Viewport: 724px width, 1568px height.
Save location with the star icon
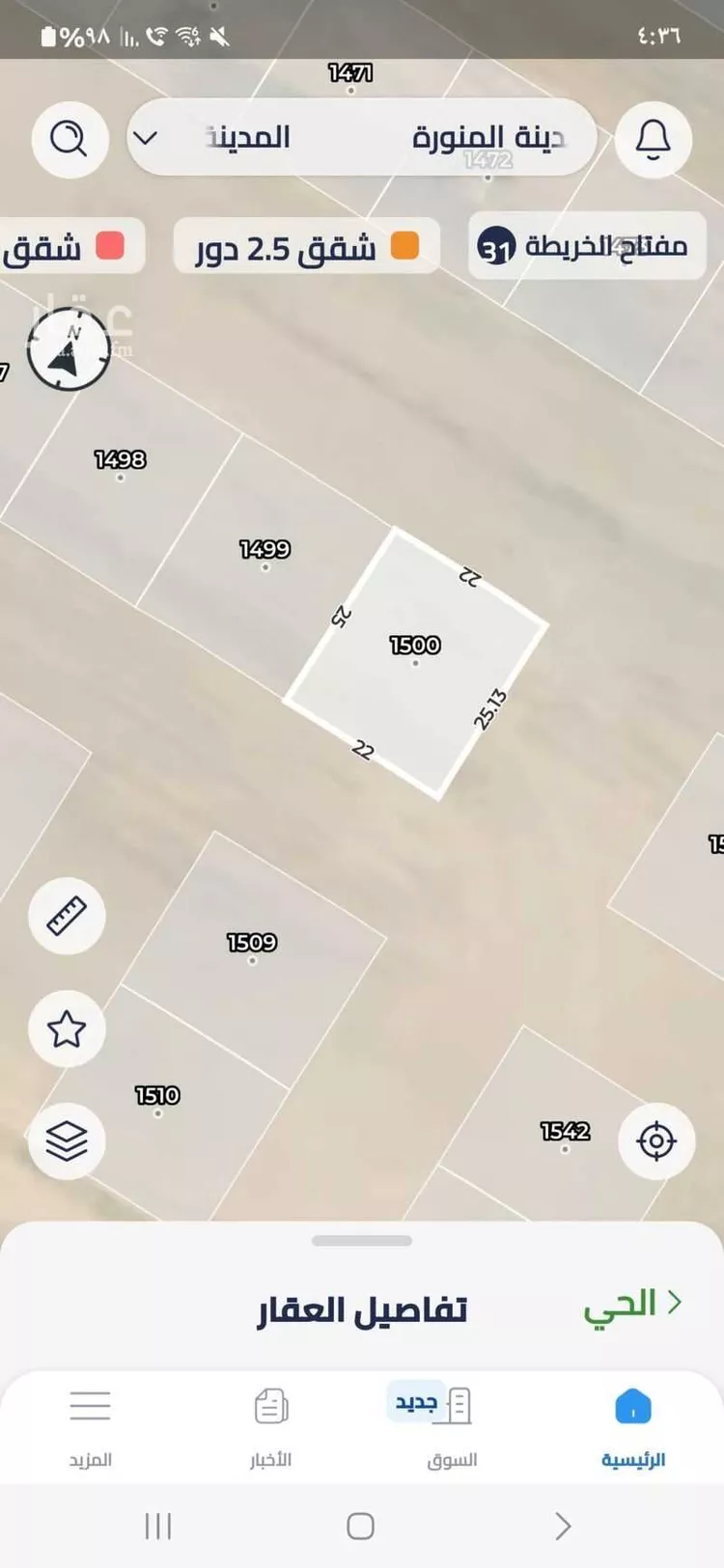(67, 1029)
